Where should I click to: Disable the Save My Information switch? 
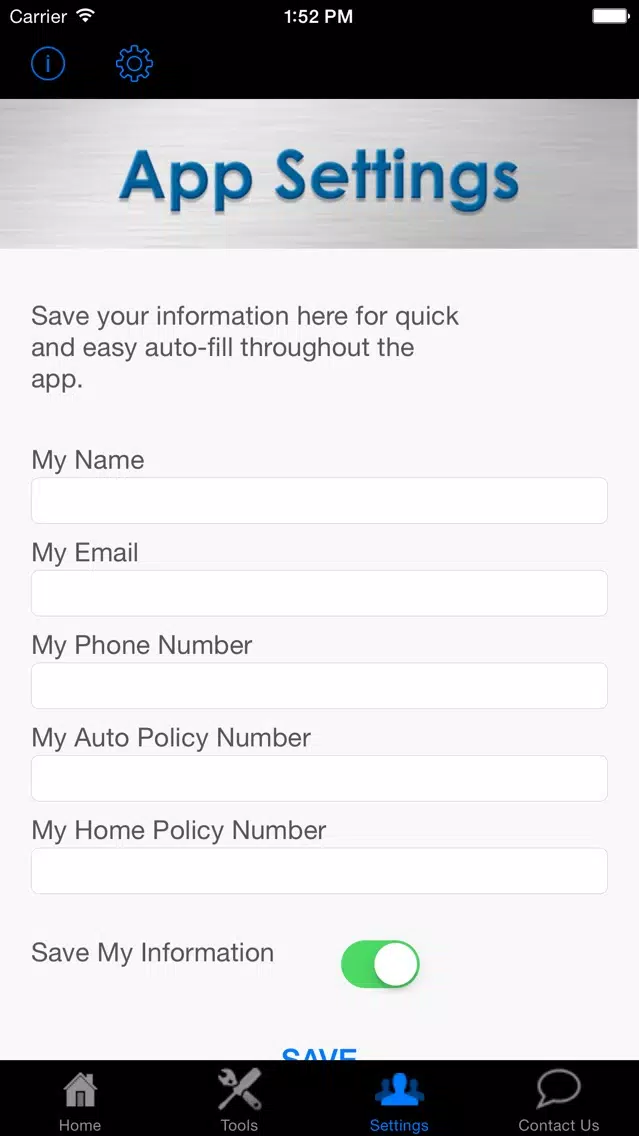380,964
